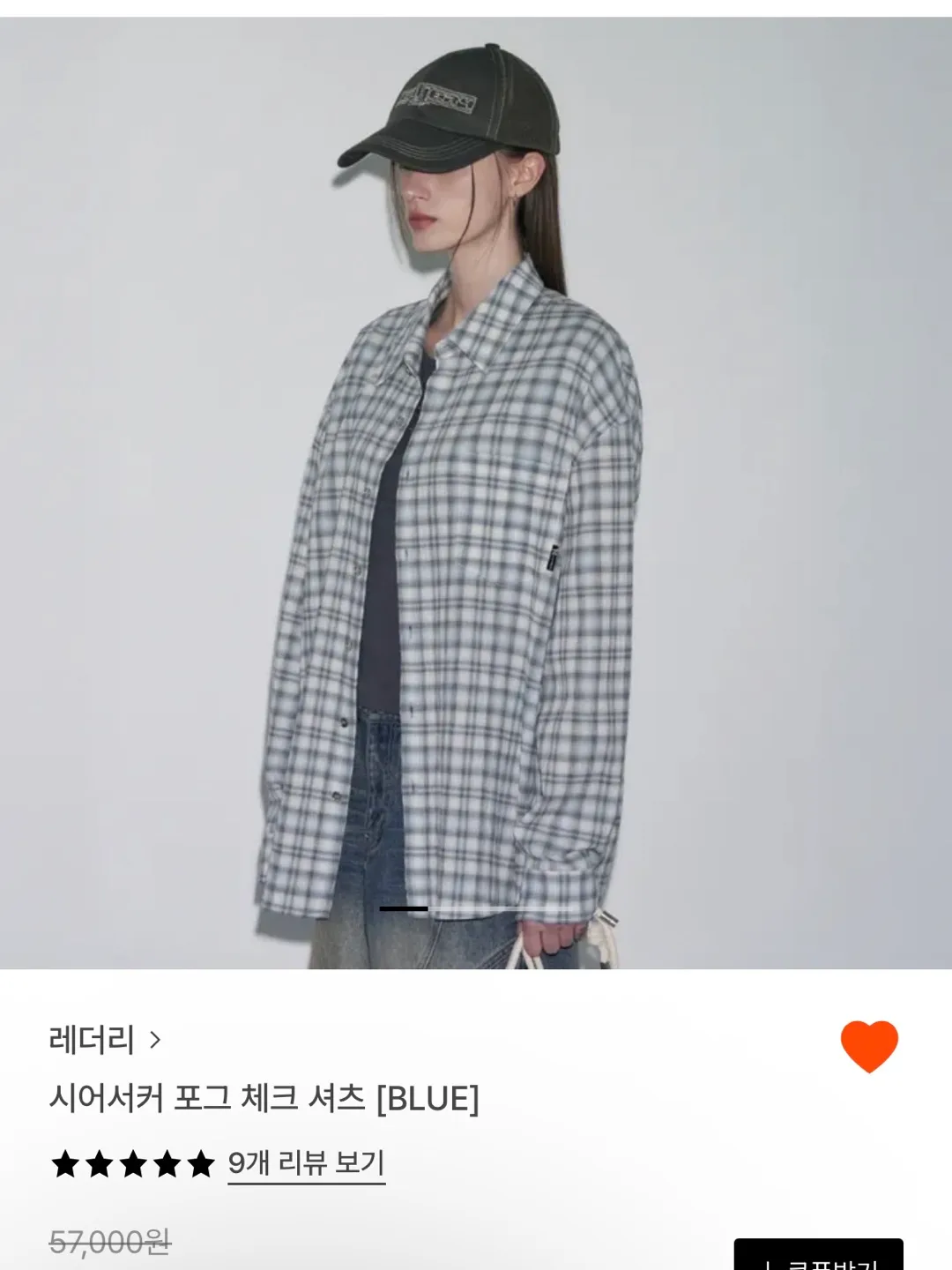952x1270 pixels.
Task: Open the check shirt product photo
Action: point(476,494)
